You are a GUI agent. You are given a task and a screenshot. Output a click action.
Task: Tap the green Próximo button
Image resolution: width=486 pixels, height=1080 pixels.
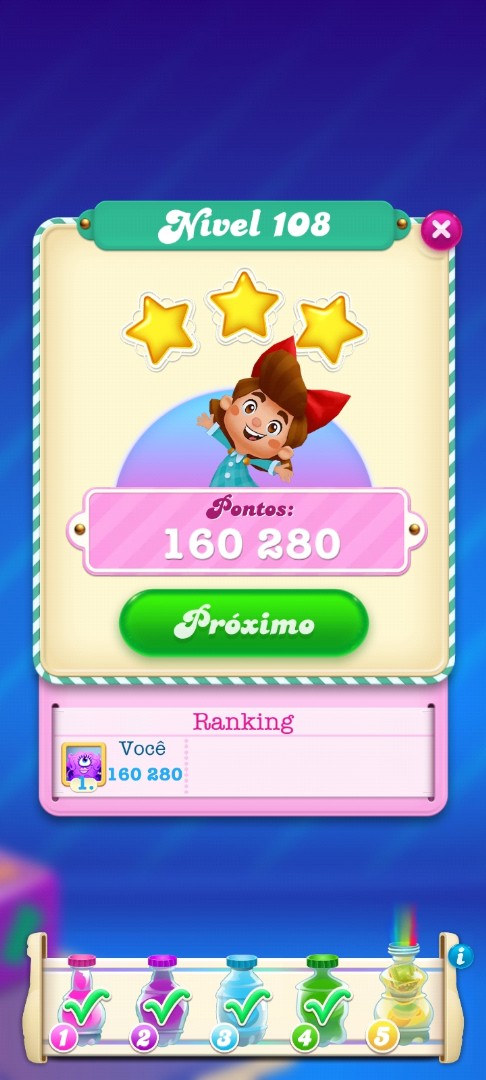244,623
